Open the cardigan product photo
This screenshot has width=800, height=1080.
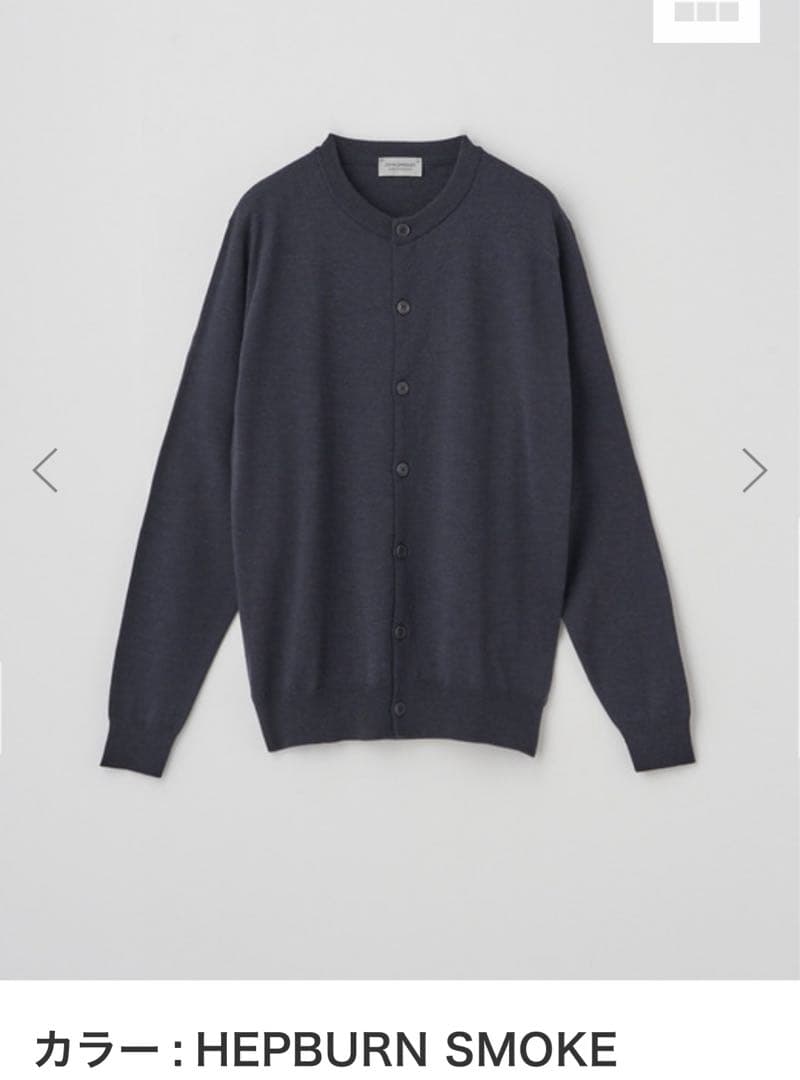tap(400, 450)
